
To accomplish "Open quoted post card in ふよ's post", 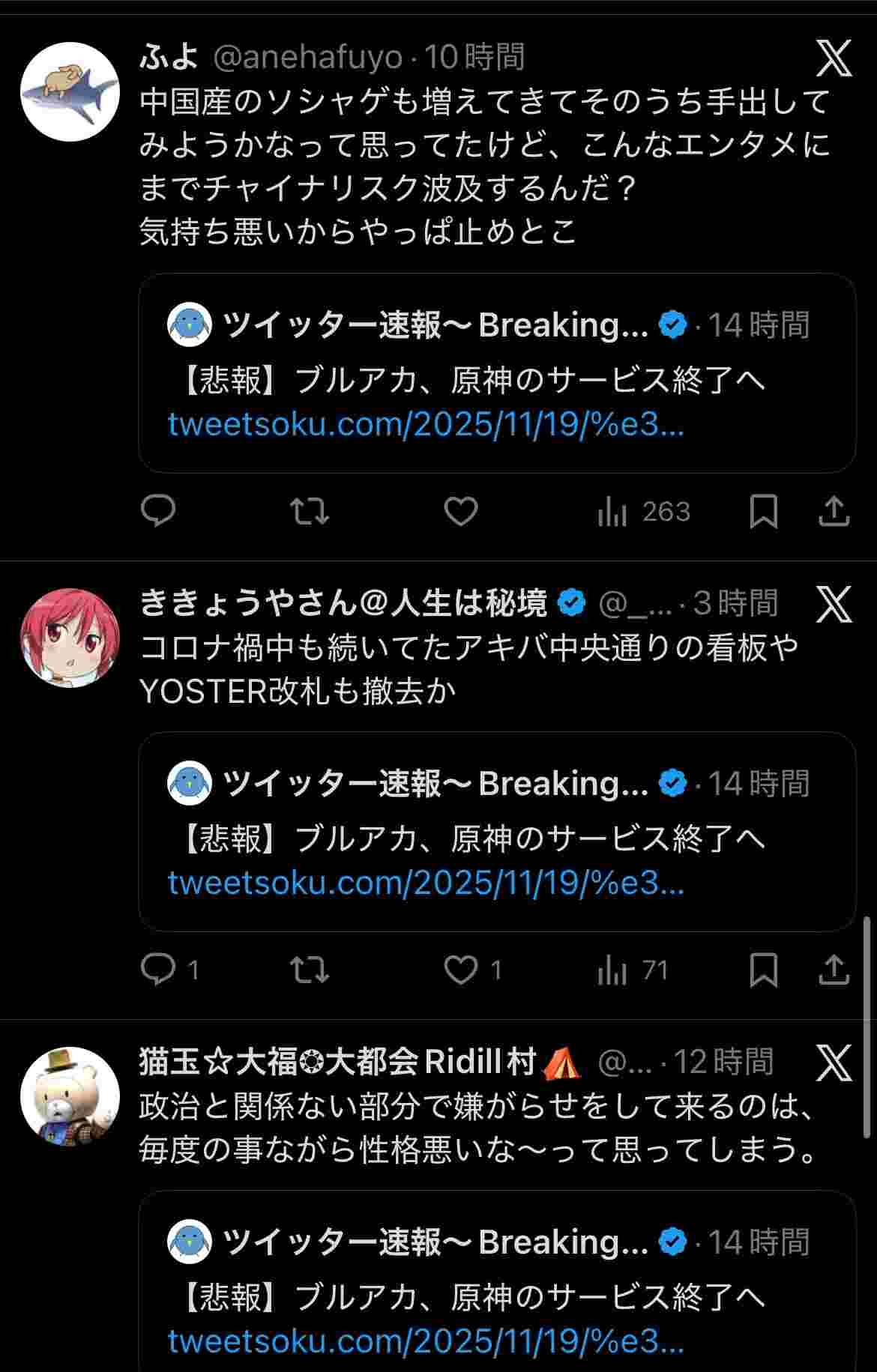I will click(497, 372).
